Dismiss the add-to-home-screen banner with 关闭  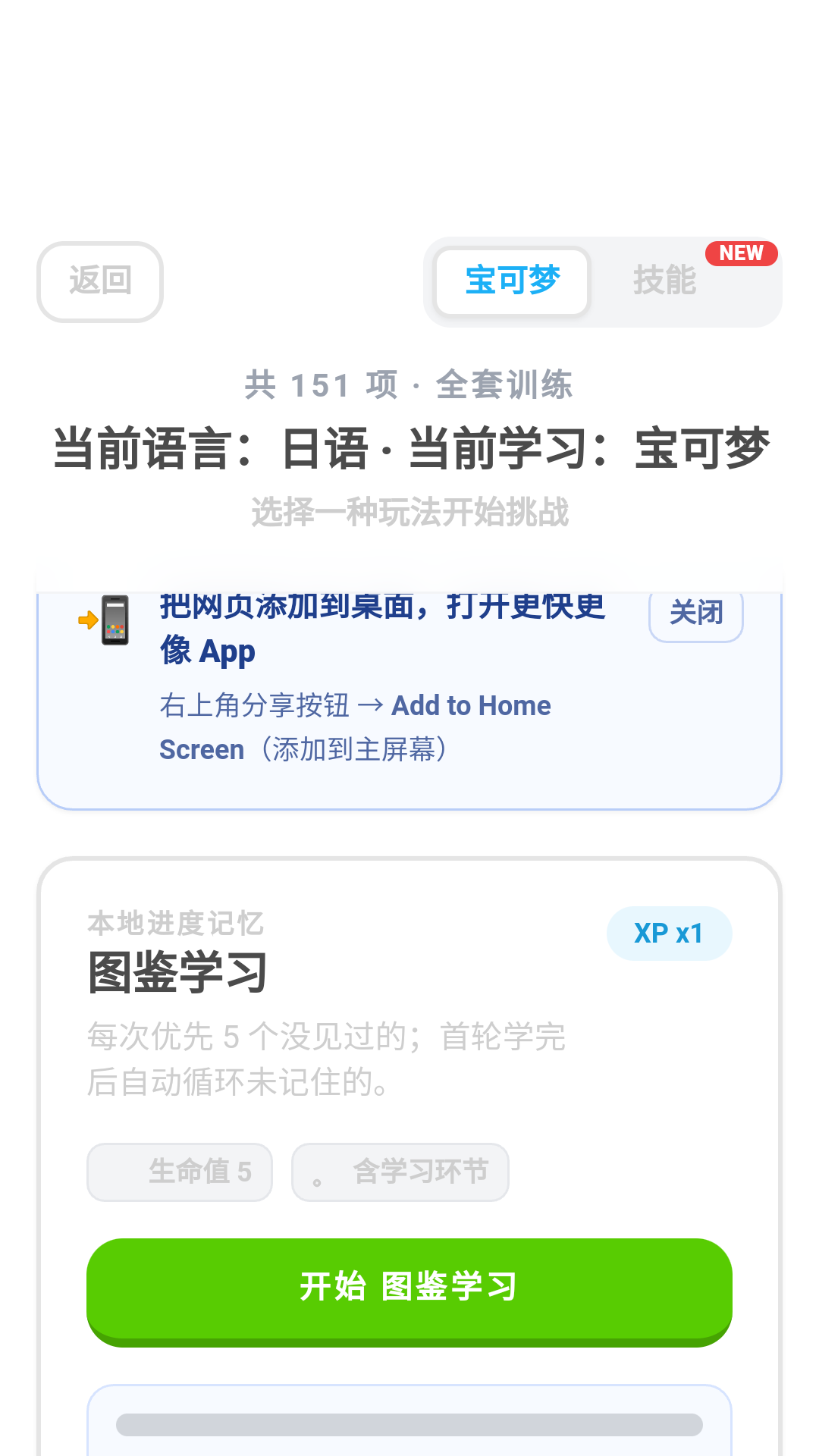695,613
